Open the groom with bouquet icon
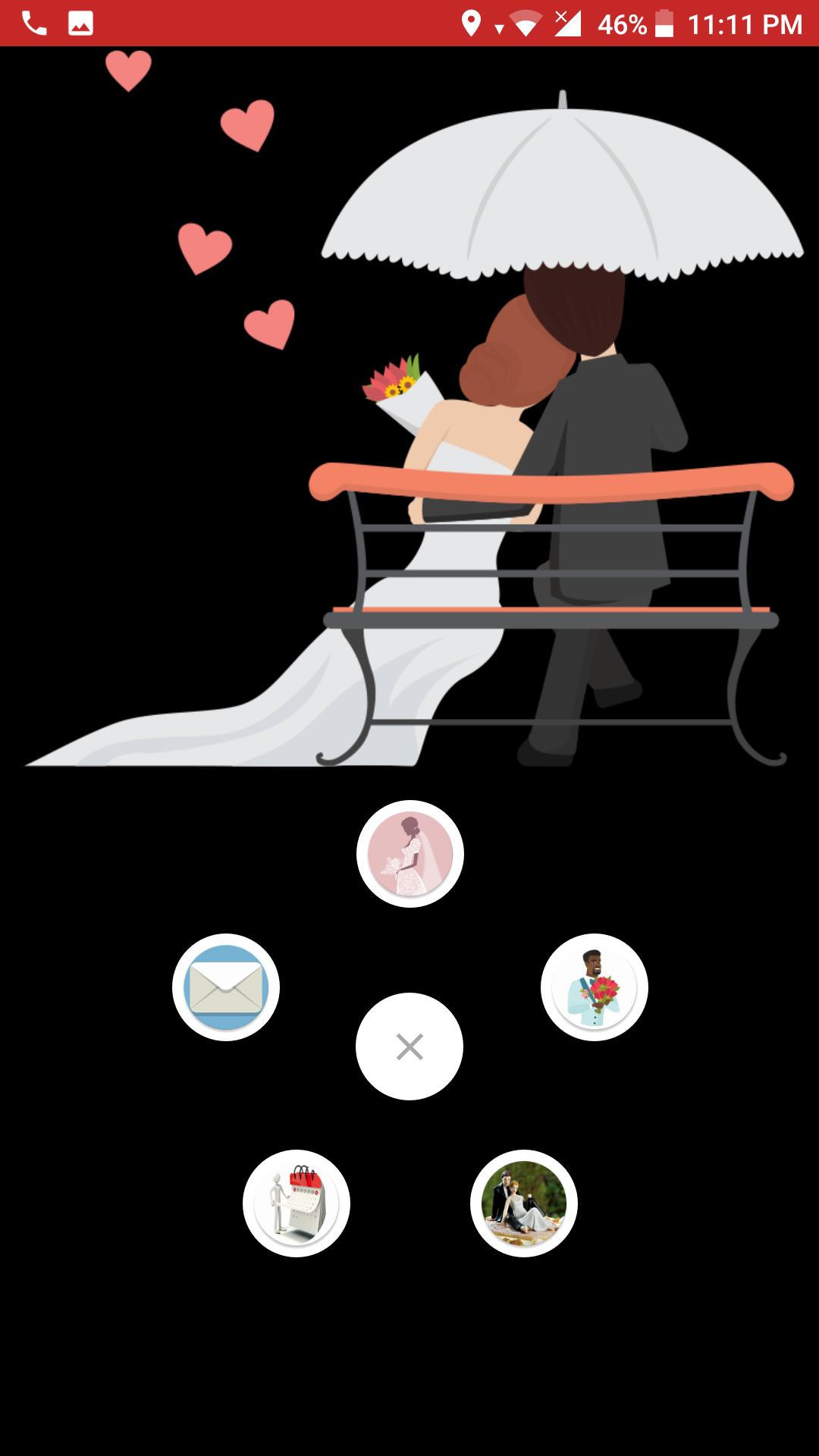Image resolution: width=819 pixels, height=1456 pixels. (594, 987)
